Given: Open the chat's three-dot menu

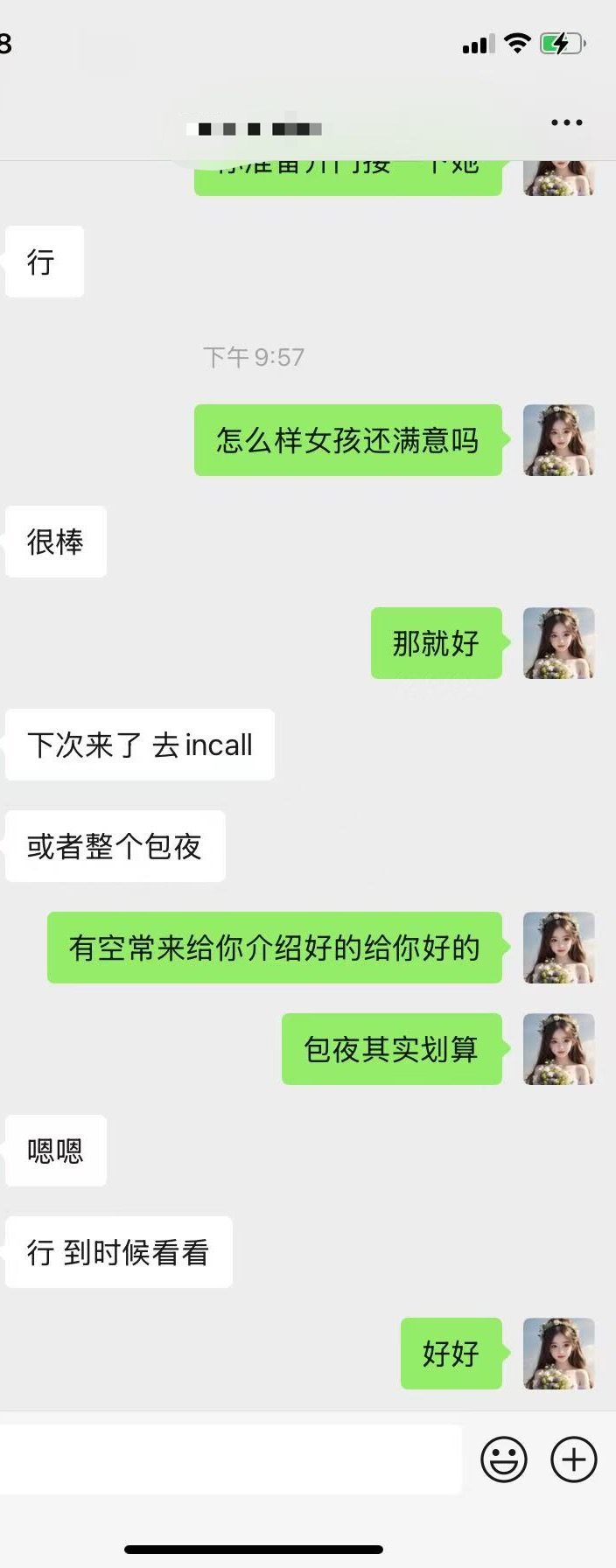Looking at the screenshot, I should pyautogui.click(x=566, y=123).
